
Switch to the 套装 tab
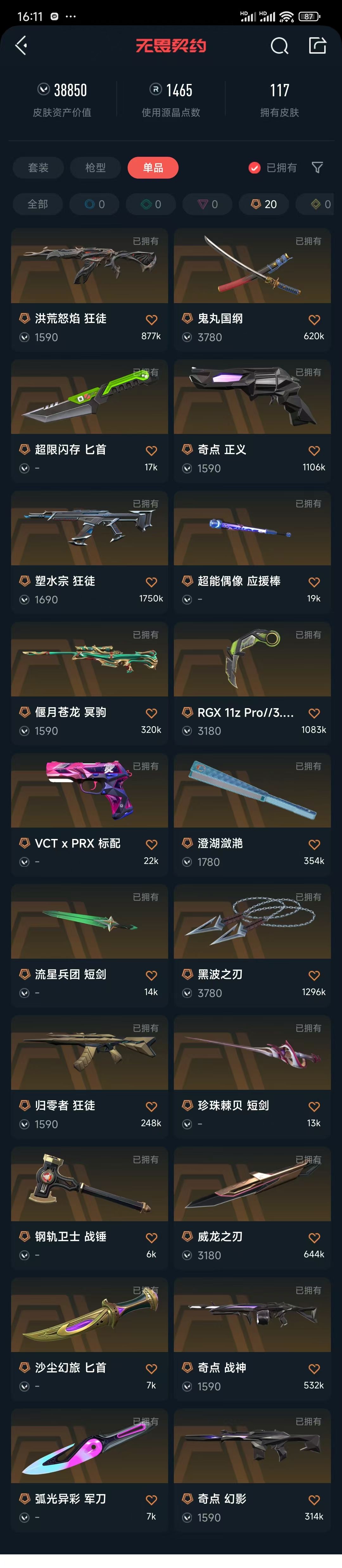pyautogui.click(x=38, y=168)
